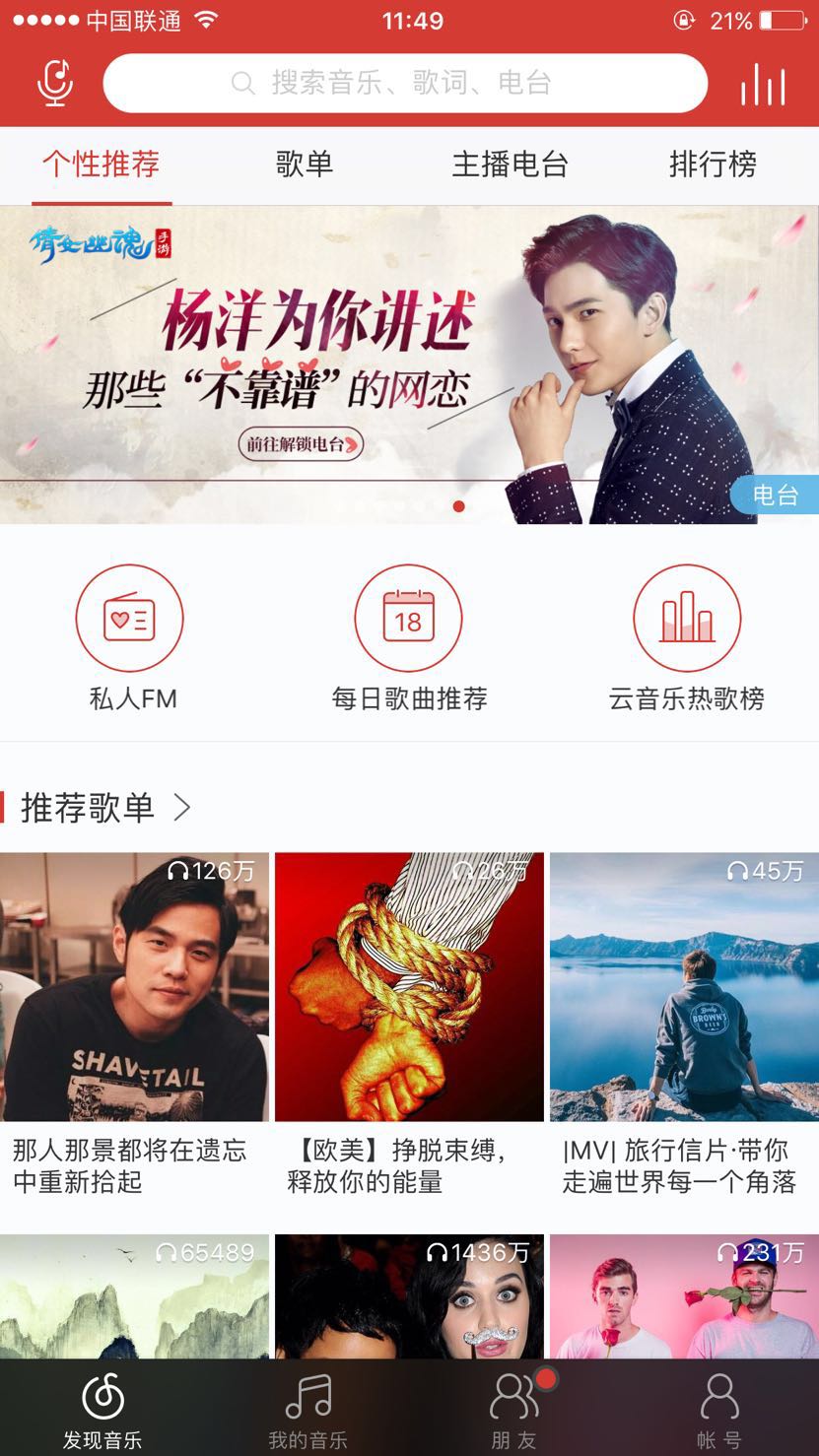
Task: Open the now playing bars icon
Action: [x=763, y=84]
